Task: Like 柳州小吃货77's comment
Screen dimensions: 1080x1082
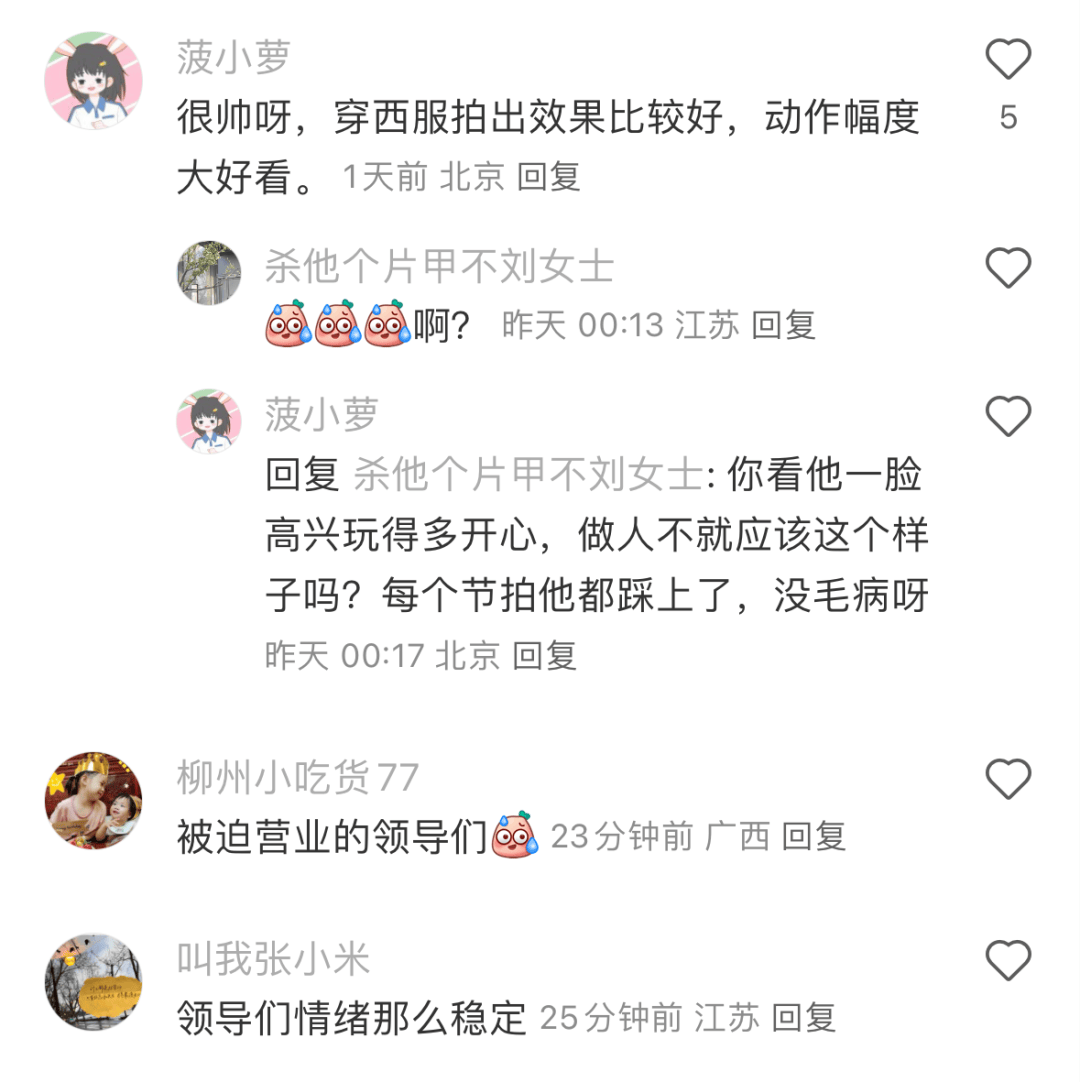Action: click(1008, 778)
